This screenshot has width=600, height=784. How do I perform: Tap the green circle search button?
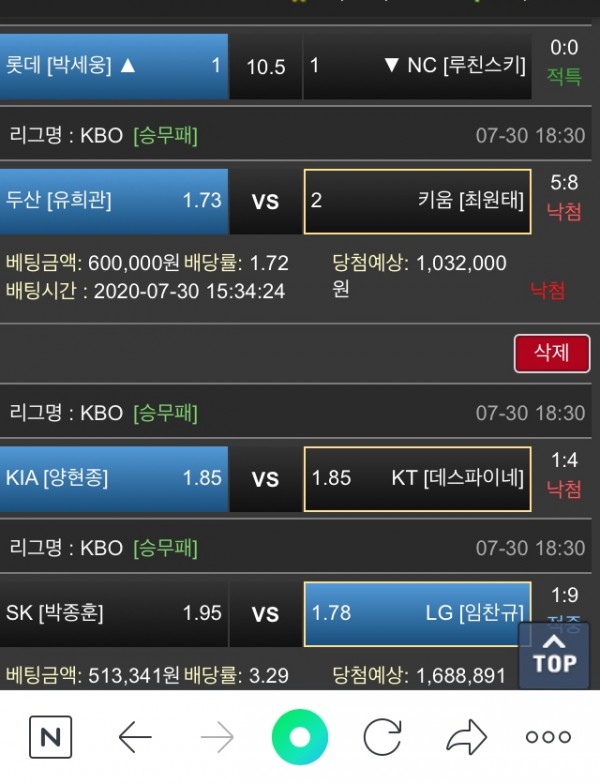coord(299,738)
